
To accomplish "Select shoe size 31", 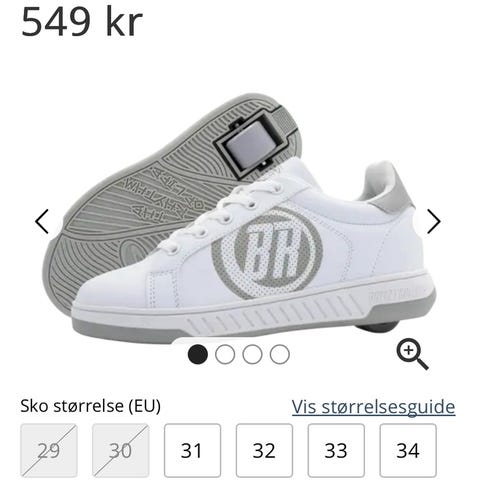I will (192, 450).
